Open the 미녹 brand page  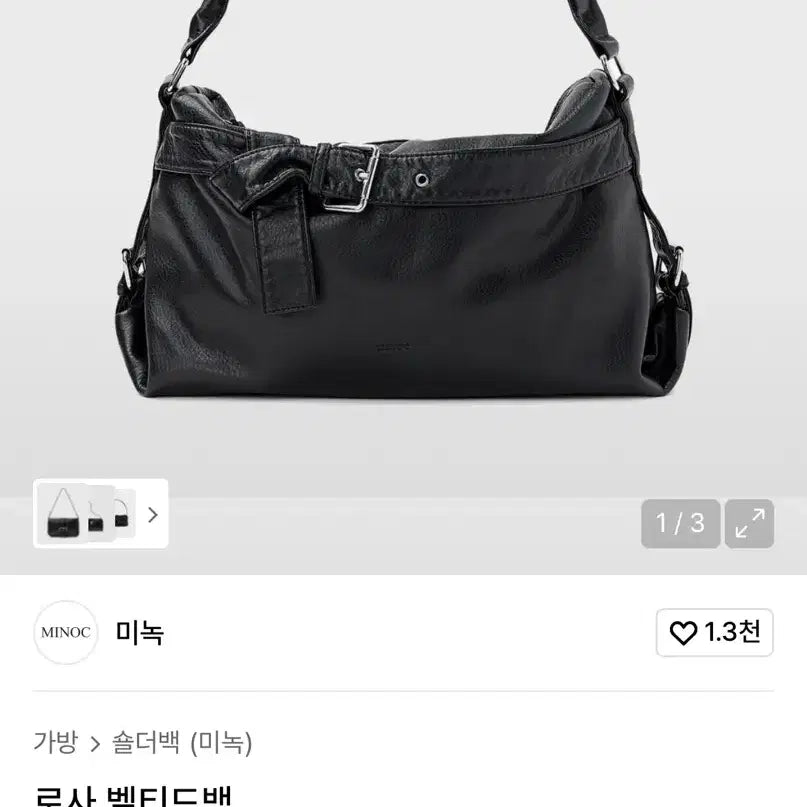coord(139,632)
